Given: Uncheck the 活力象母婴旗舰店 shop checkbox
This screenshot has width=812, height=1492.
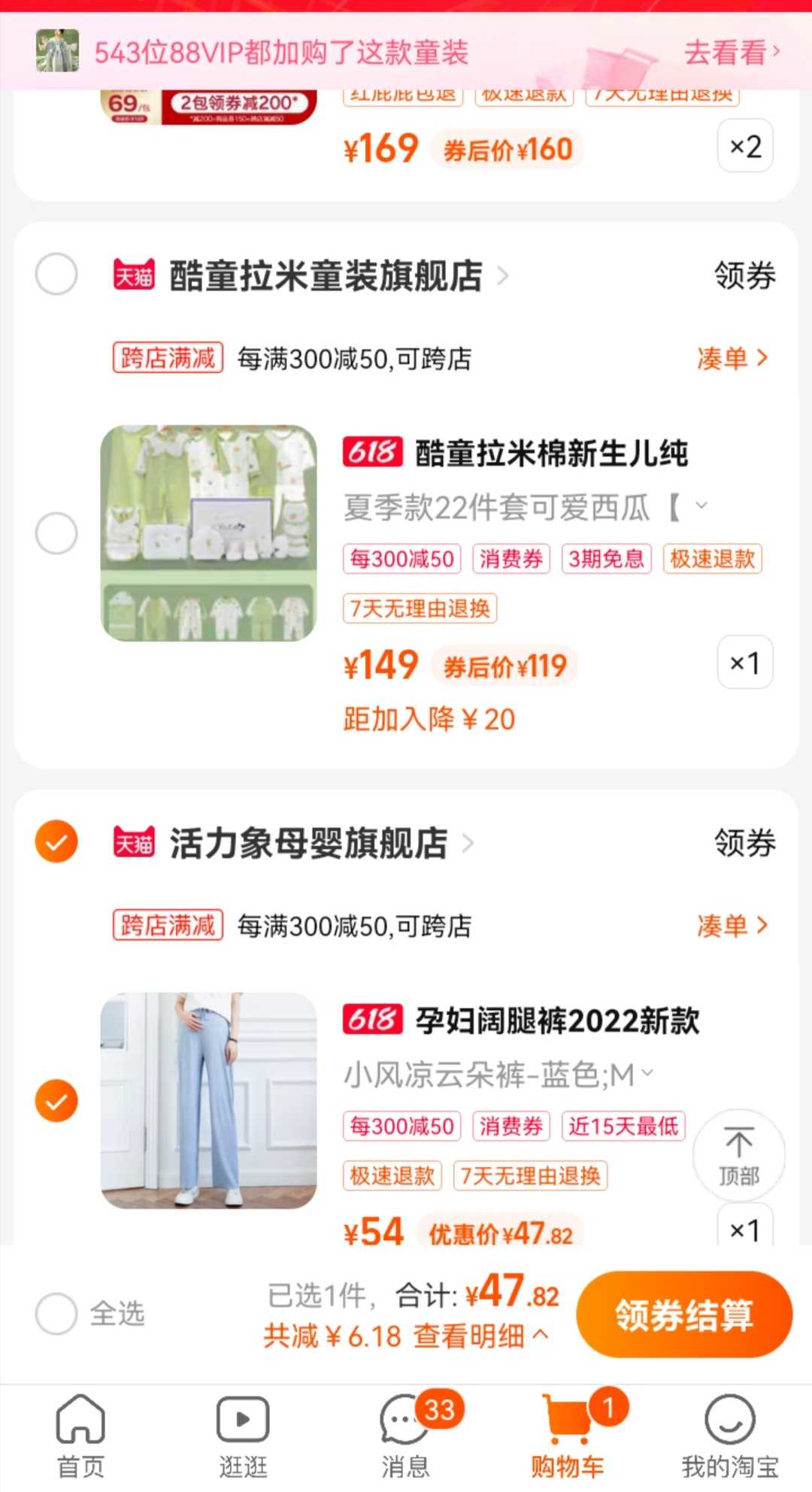Looking at the screenshot, I should point(56,842).
